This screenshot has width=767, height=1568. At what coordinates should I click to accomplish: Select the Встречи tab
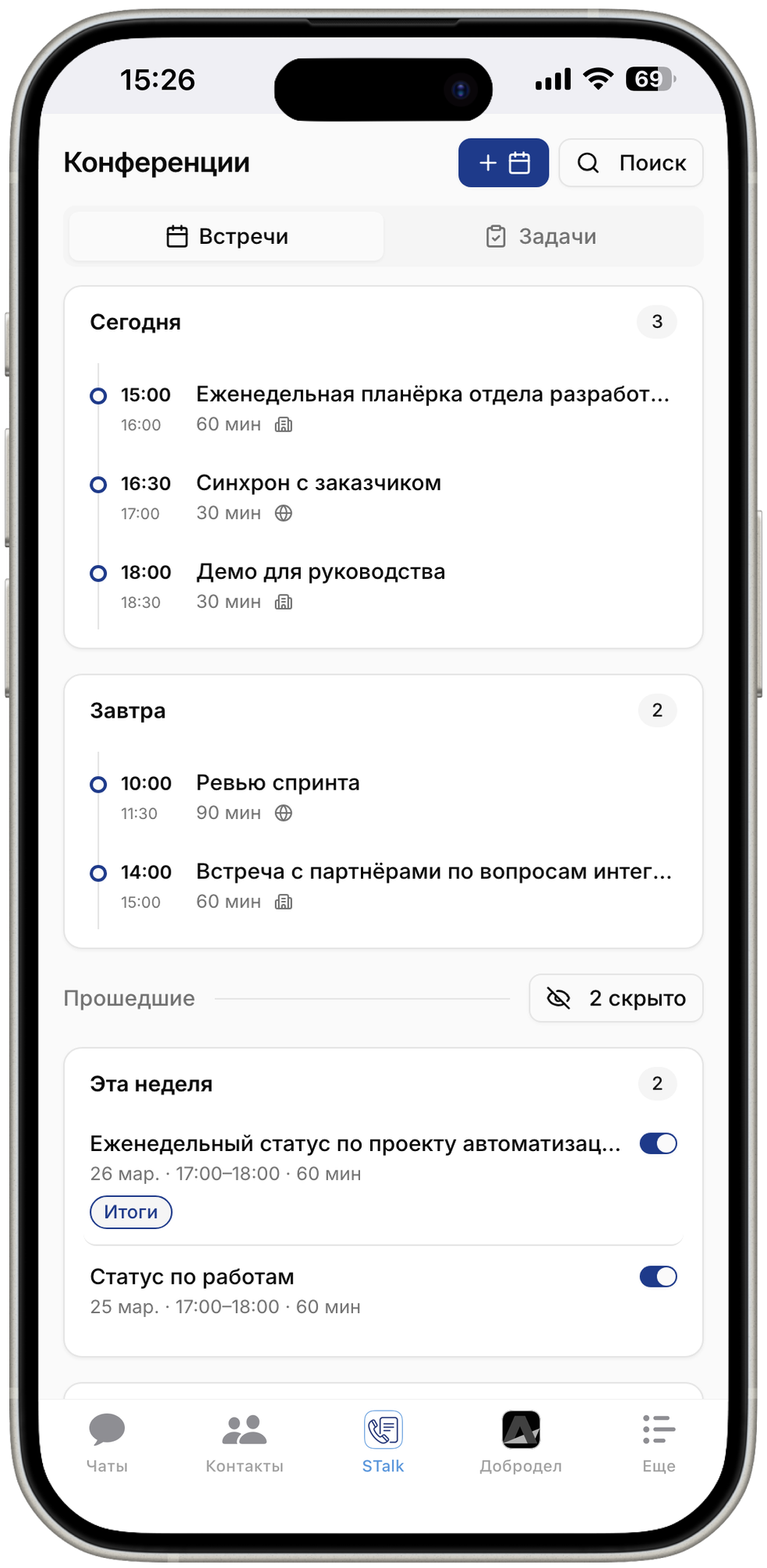tap(225, 236)
